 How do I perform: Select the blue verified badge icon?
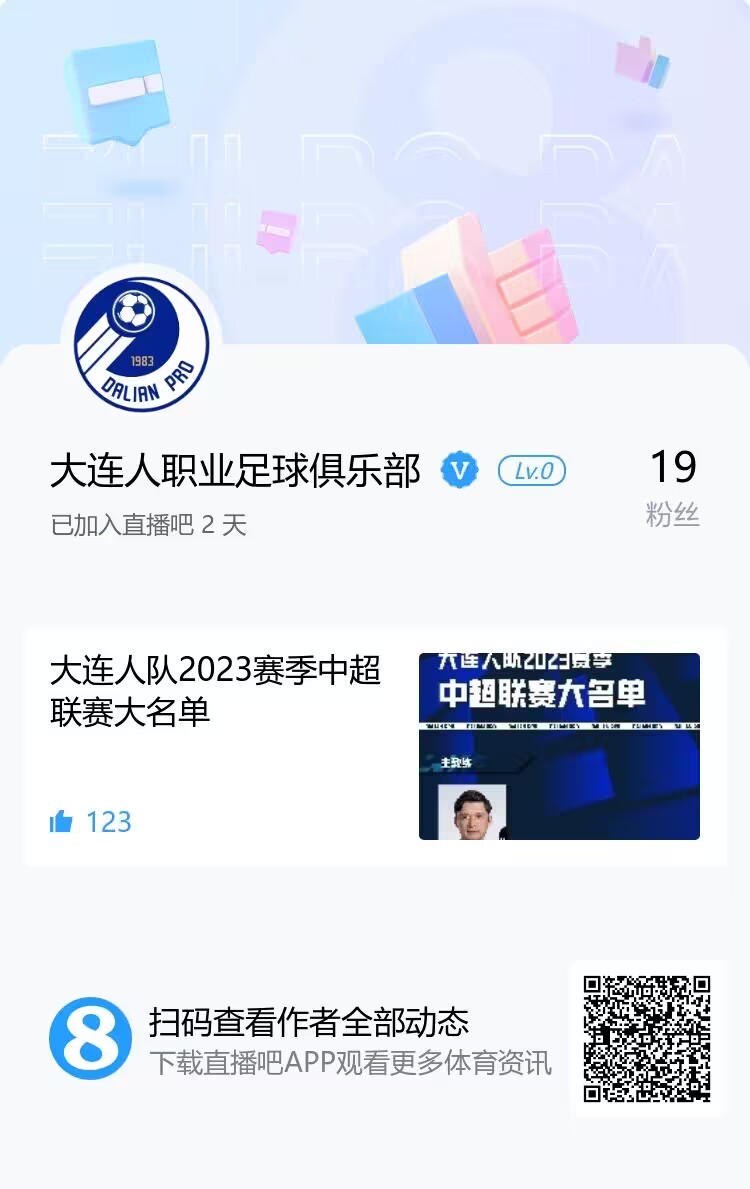(x=457, y=470)
